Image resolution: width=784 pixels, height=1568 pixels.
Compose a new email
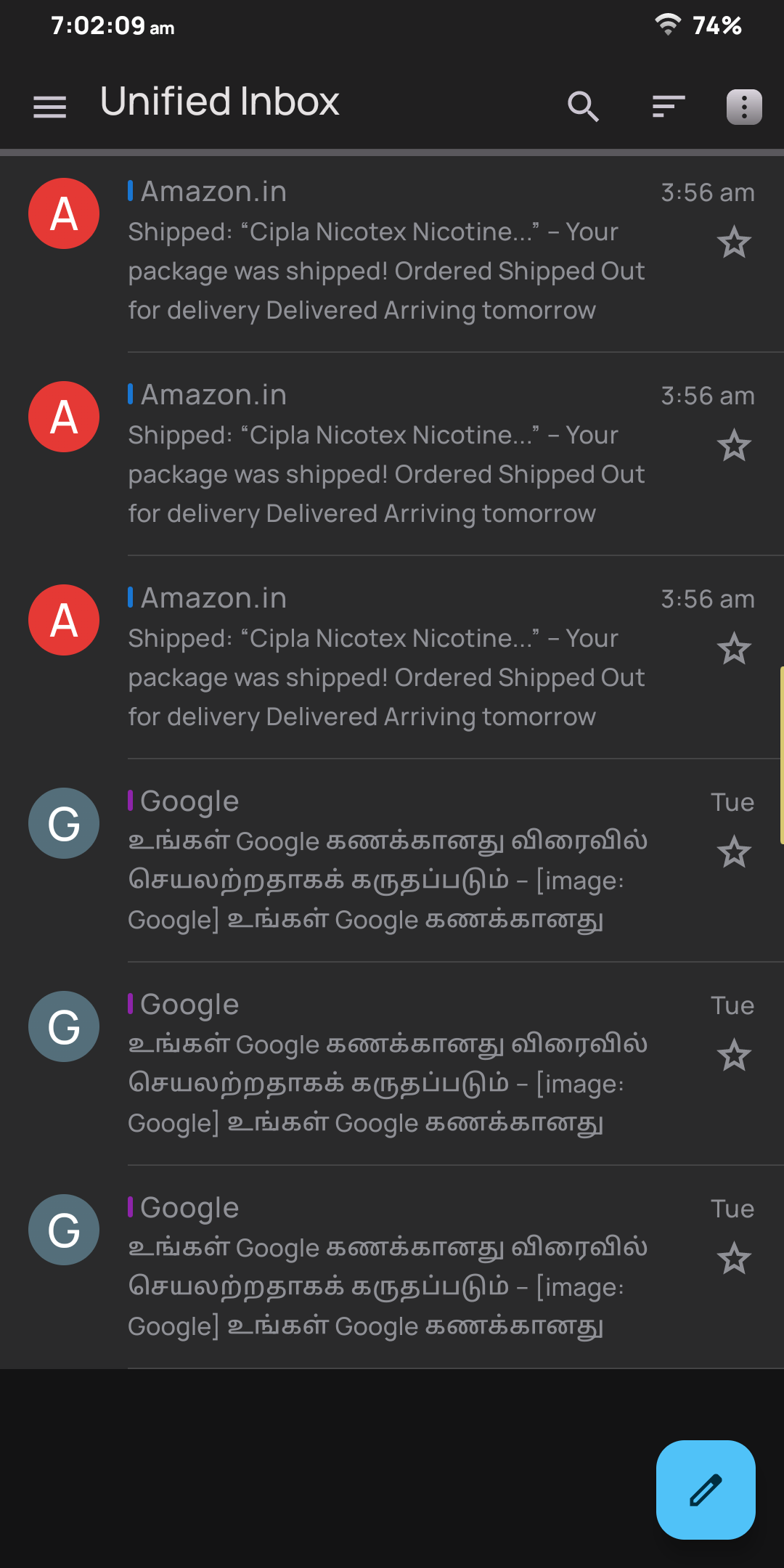(706, 1490)
